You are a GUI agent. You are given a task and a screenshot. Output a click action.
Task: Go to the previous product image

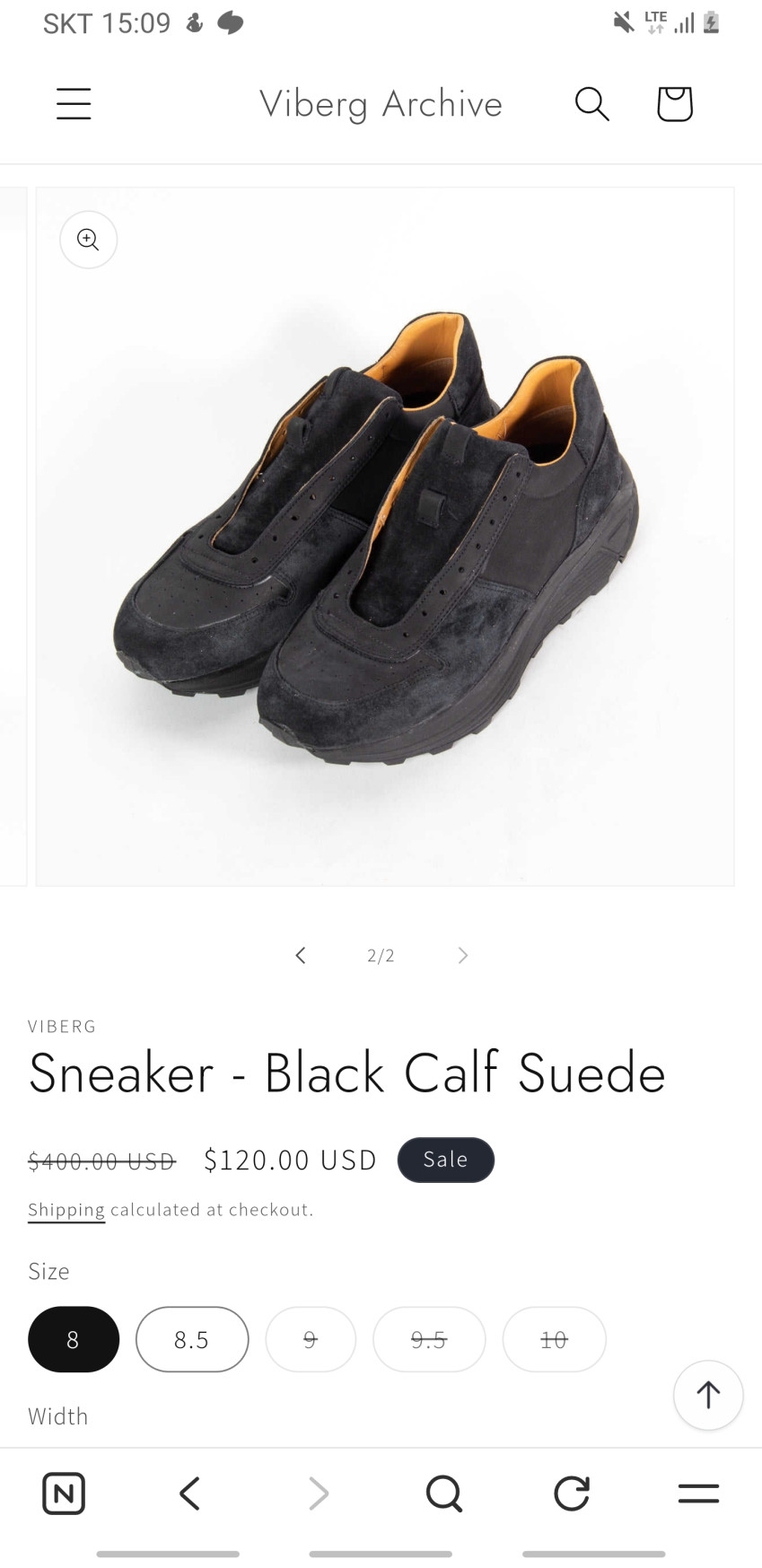coord(301,955)
